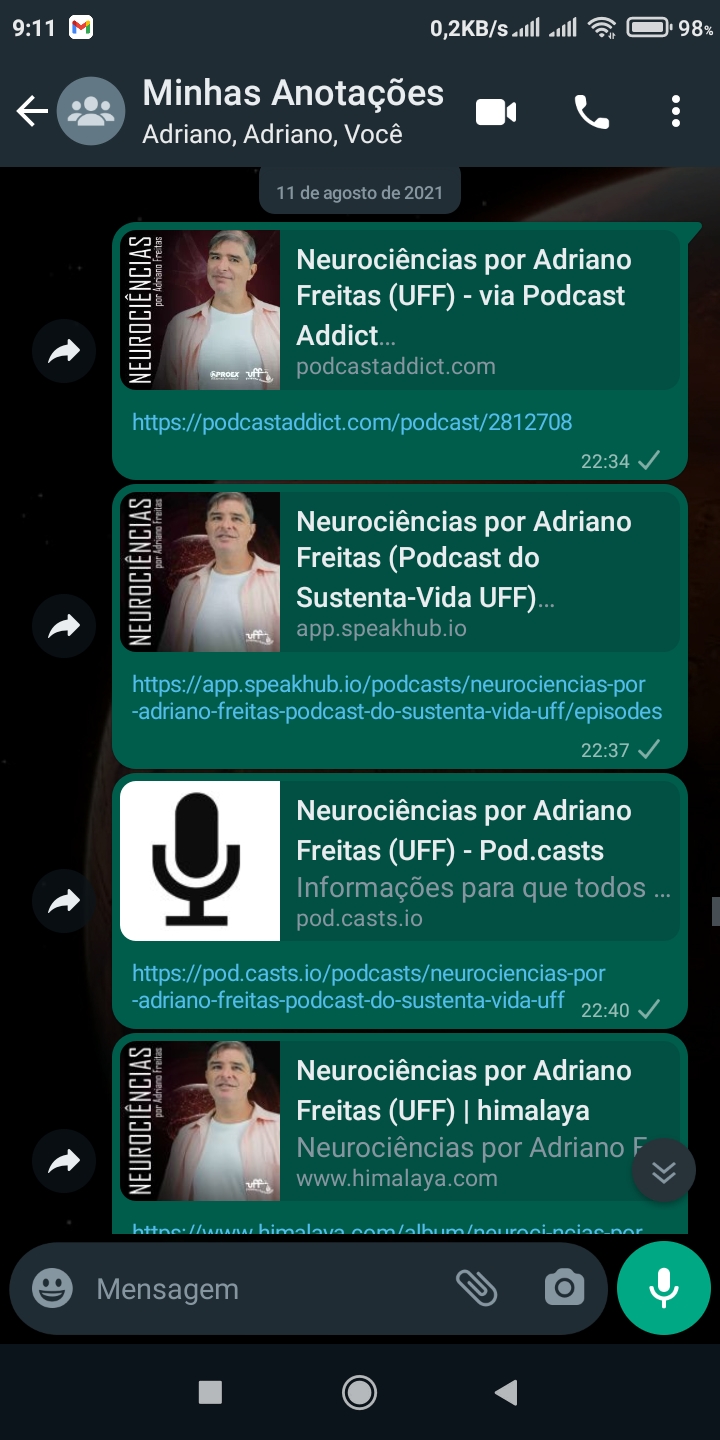Open the Sustenta-Vida UFF preview card
Viewport: 720px width, 1440px height.
coord(400,572)
